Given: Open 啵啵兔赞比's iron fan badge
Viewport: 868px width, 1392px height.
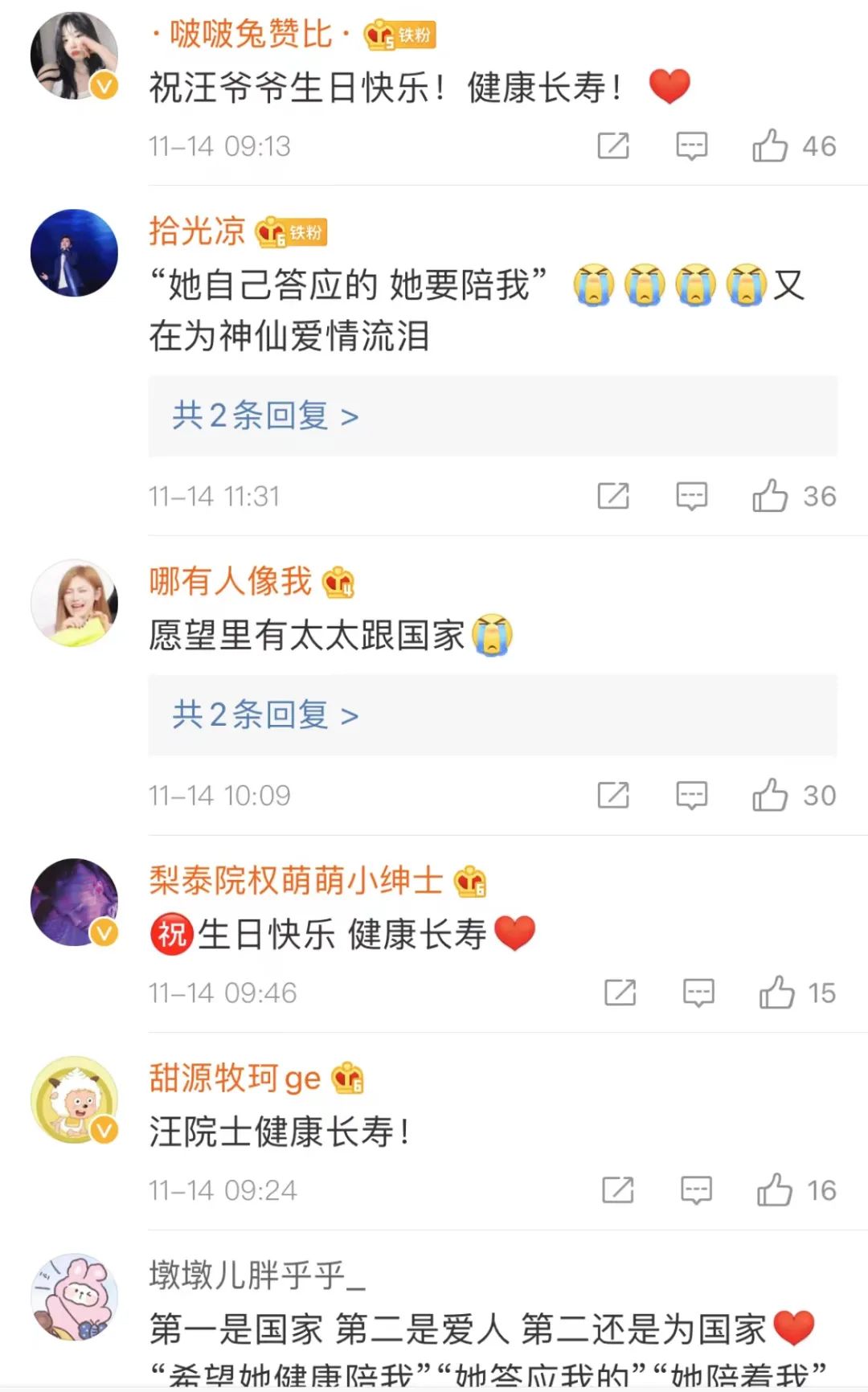Looking at the screenshot, I should pos(398,34).
